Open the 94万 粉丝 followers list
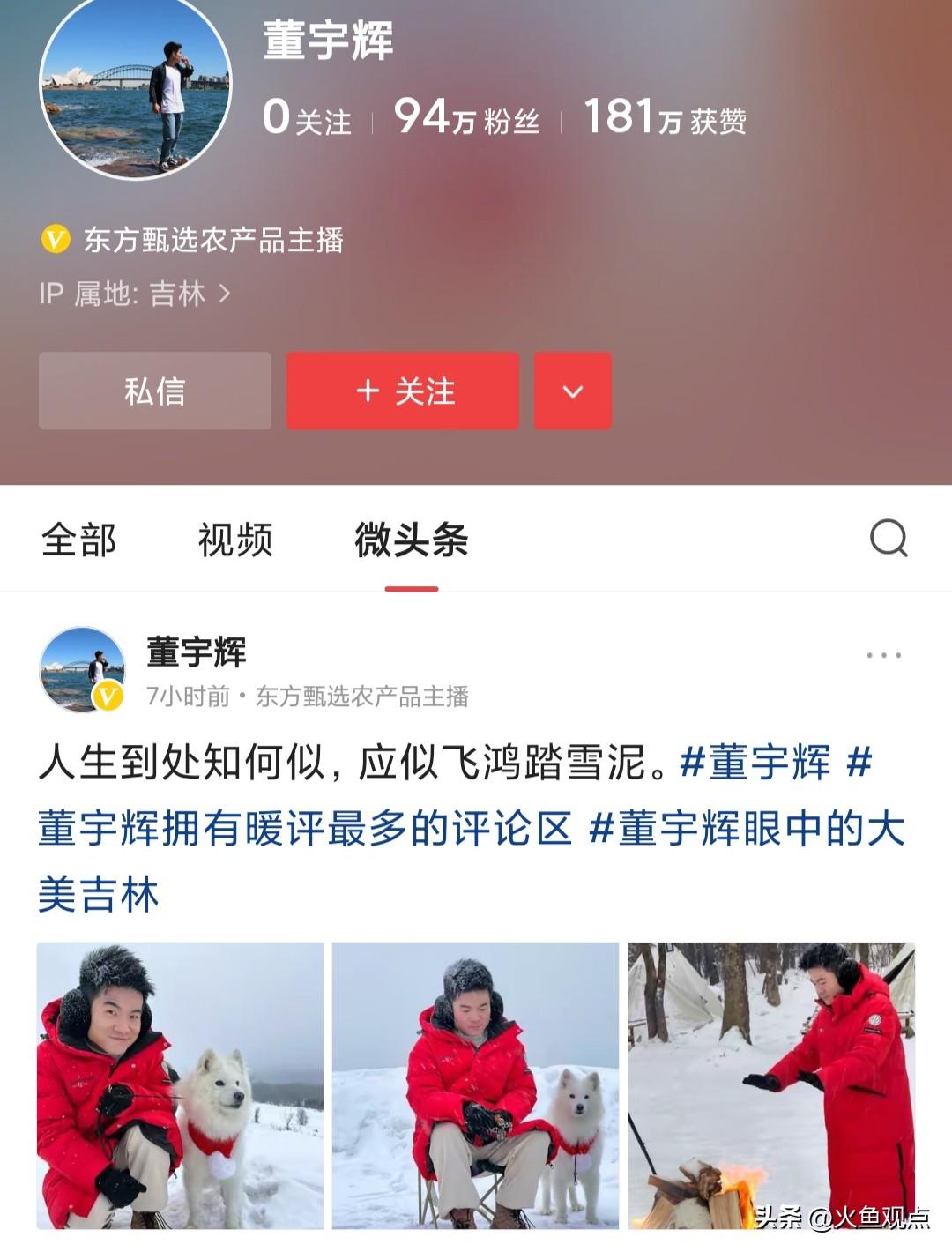The height and width of the screenshot is (1252, 952). pos(466,117)
